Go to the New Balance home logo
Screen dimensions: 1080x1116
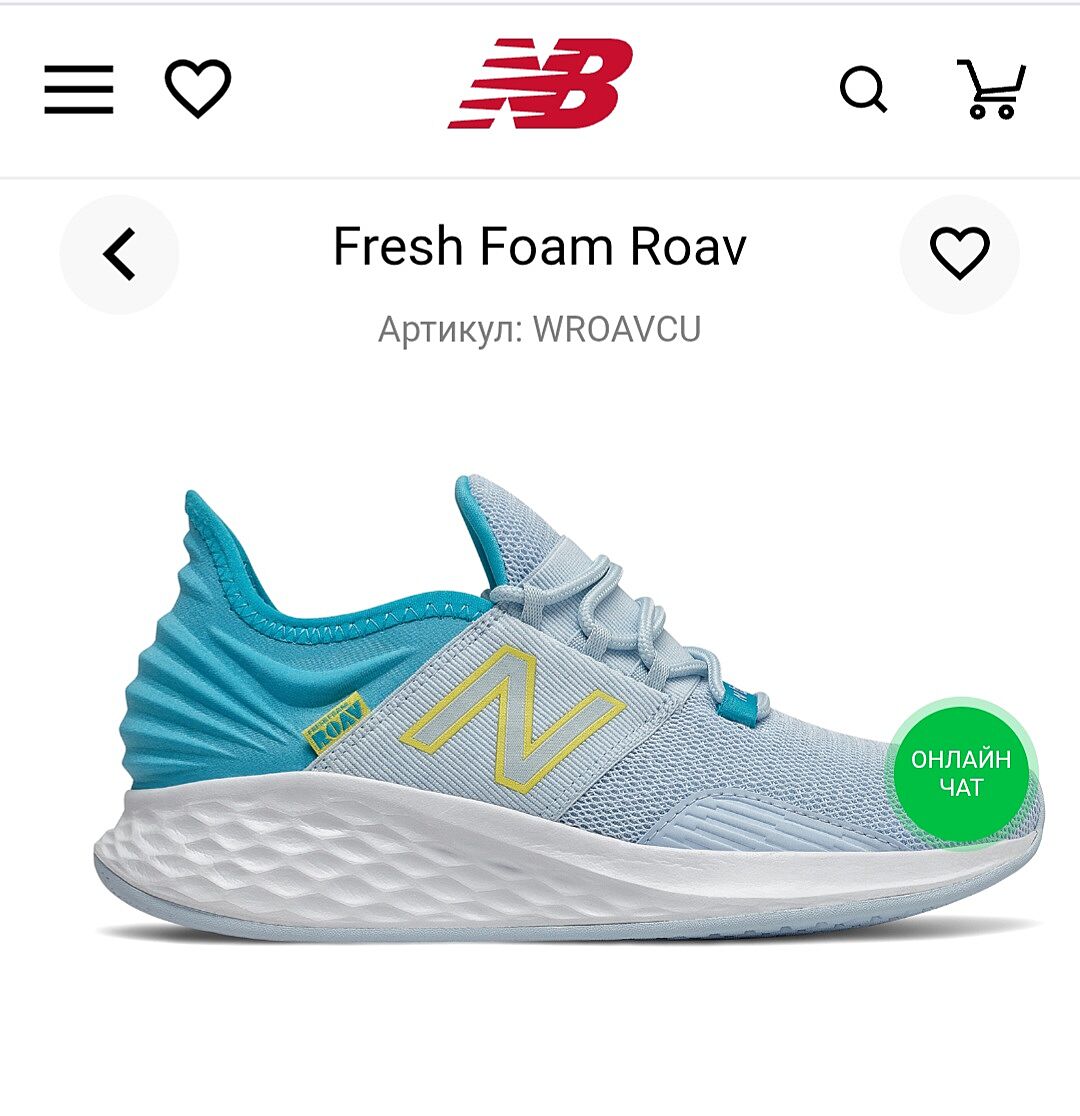click(540, 84)
